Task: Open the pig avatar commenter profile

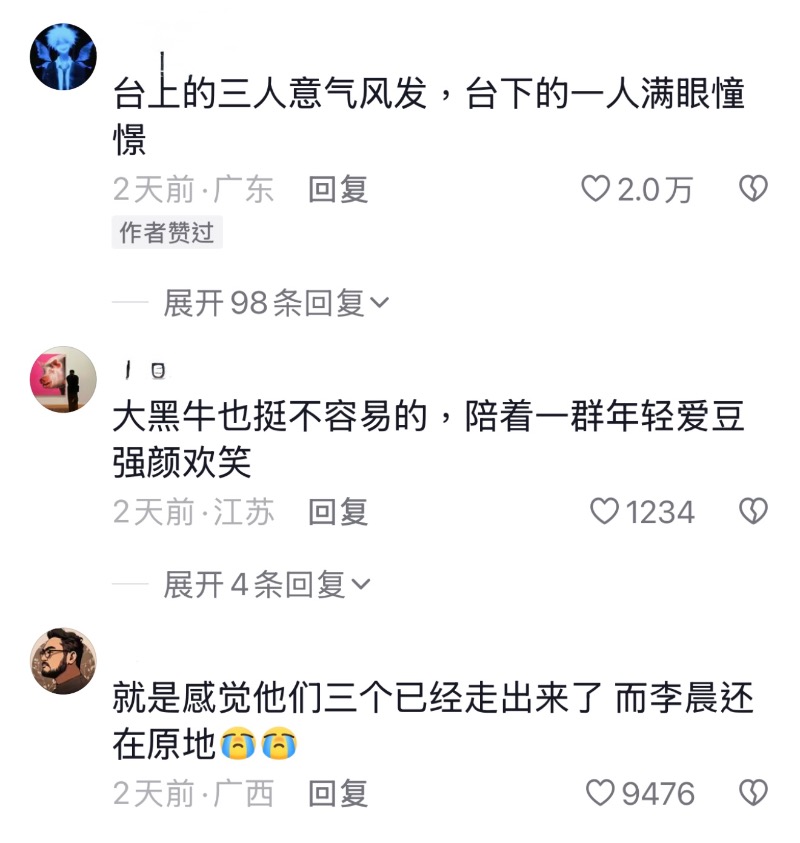Action: tap(65, 379)
